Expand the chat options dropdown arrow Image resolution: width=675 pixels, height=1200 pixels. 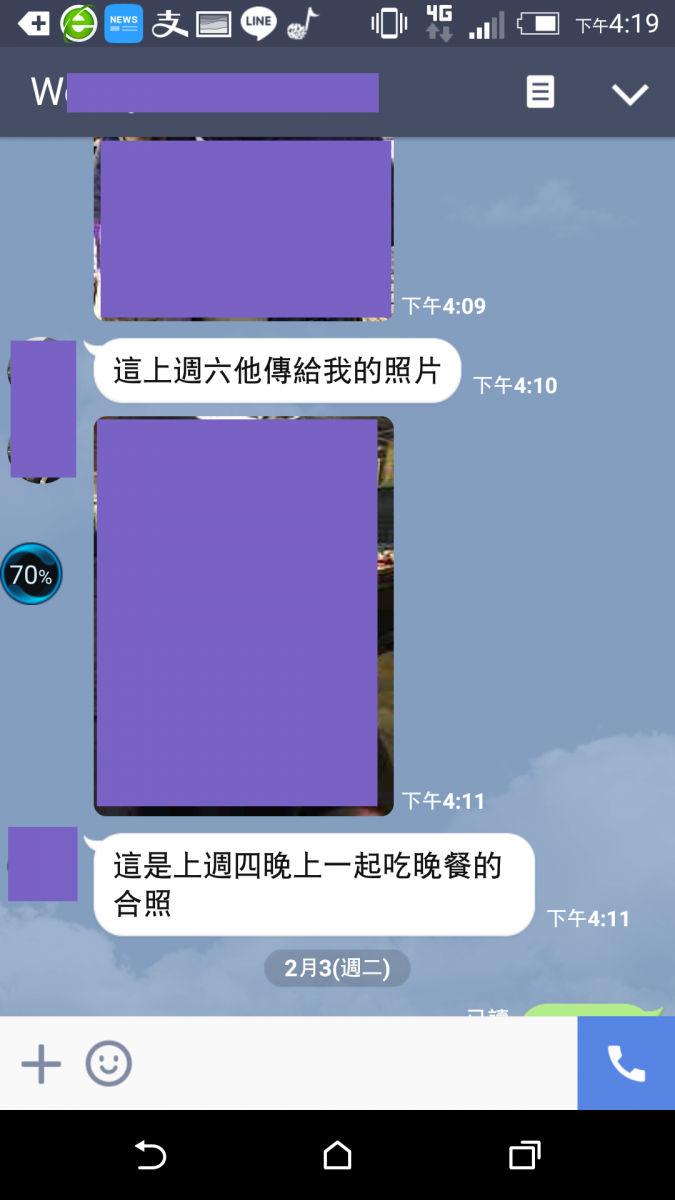click(x=630, y=94)
